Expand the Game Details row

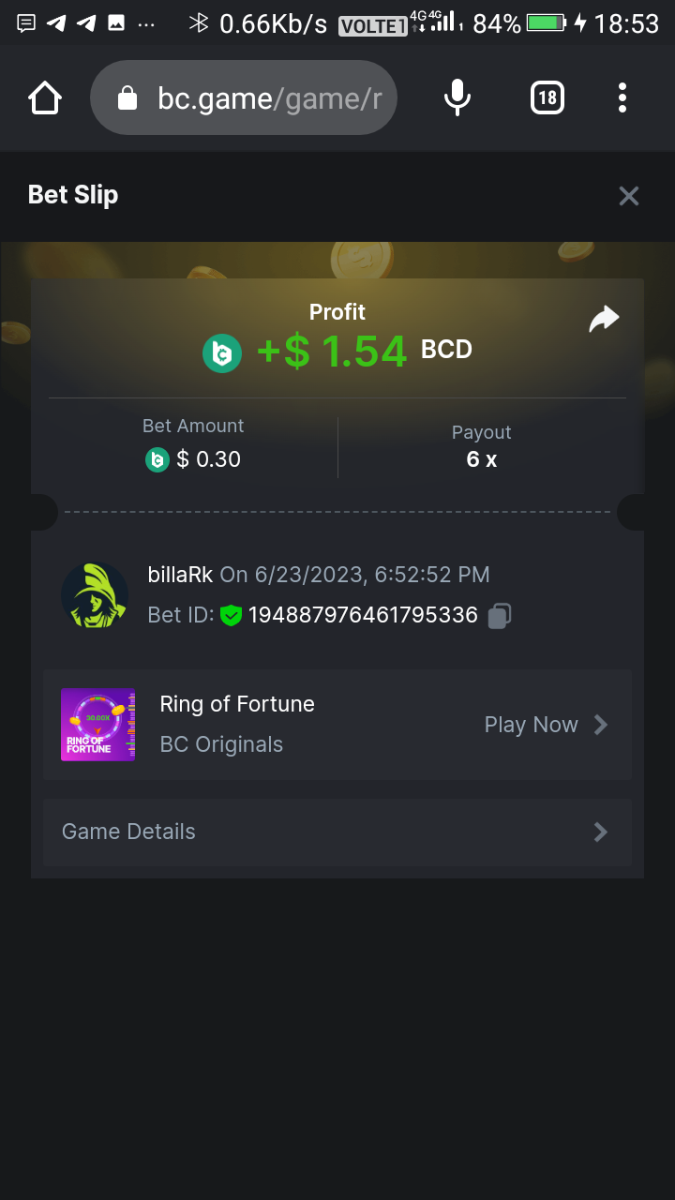337,832
